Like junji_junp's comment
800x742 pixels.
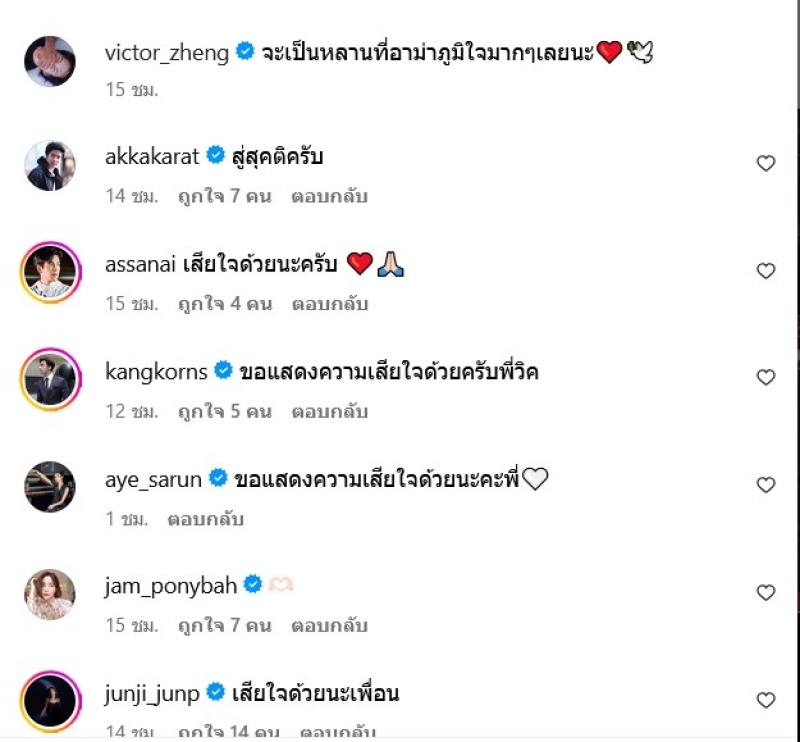(765, 700)
